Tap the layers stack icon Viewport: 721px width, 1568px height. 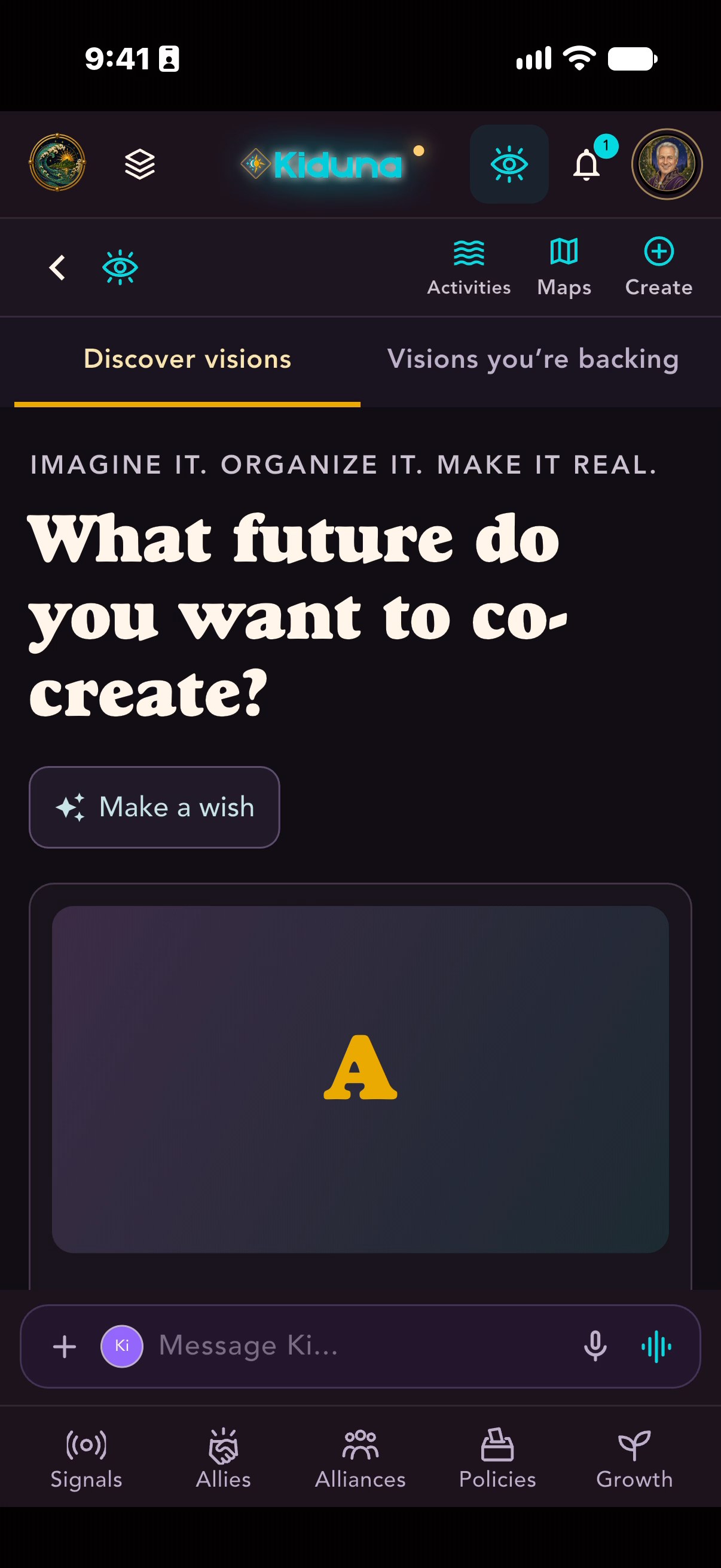pyautogui.click(x=140, y=164)
